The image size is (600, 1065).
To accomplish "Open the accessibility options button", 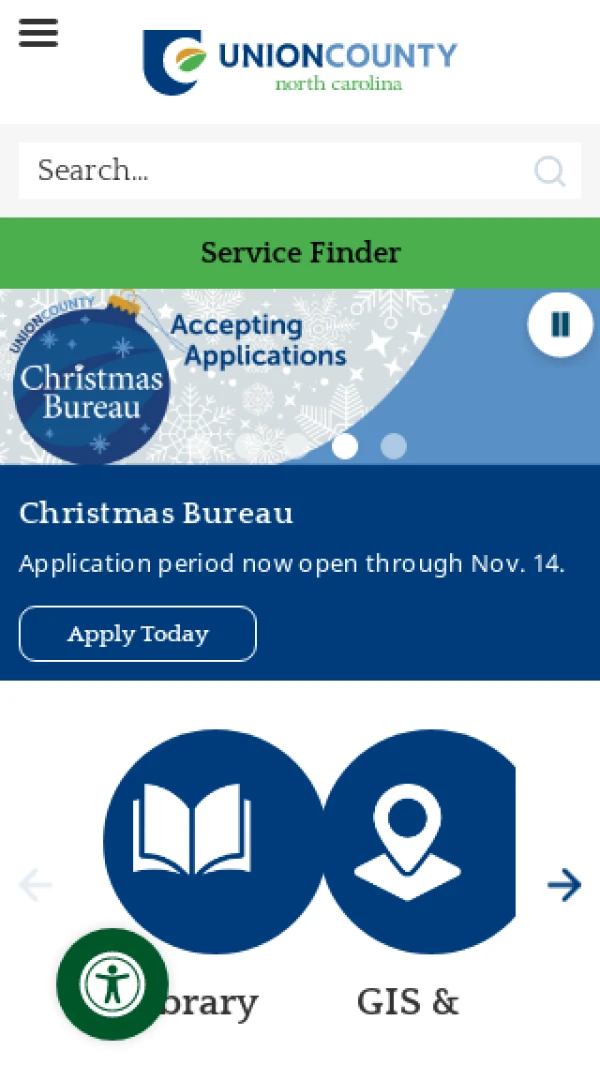I will point(113,984).
